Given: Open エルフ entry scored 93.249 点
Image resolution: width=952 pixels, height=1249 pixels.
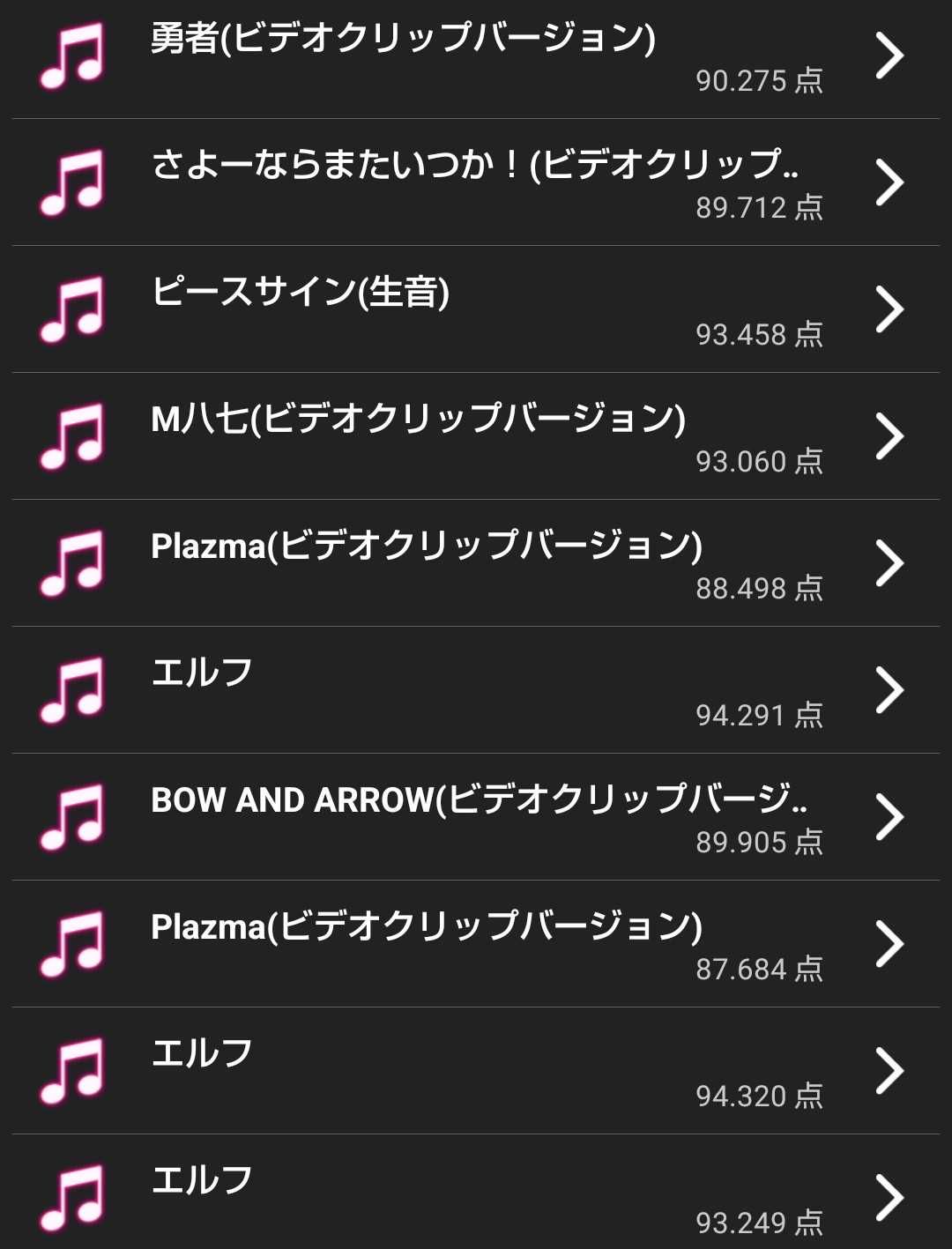Looking at the screenshot, I should point(476,1197).
